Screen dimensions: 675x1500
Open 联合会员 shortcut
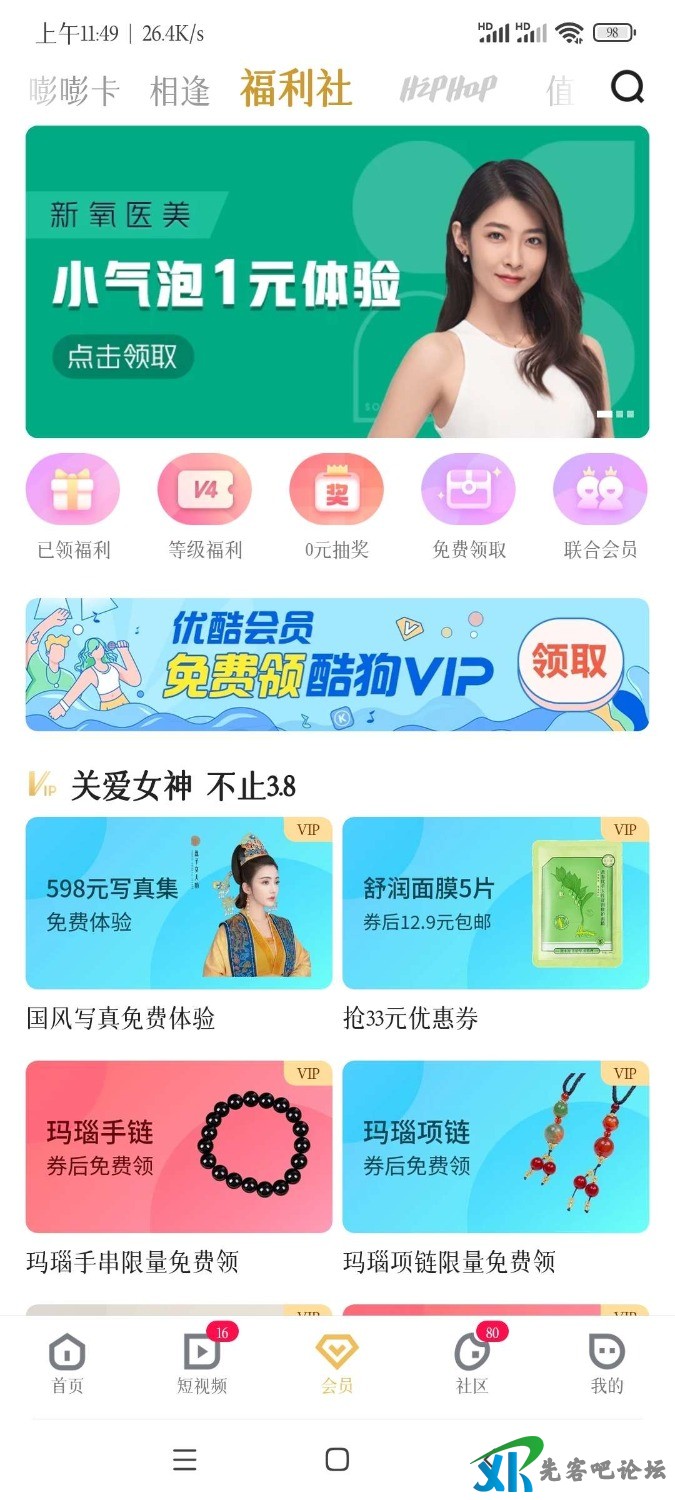coord(600,506)
